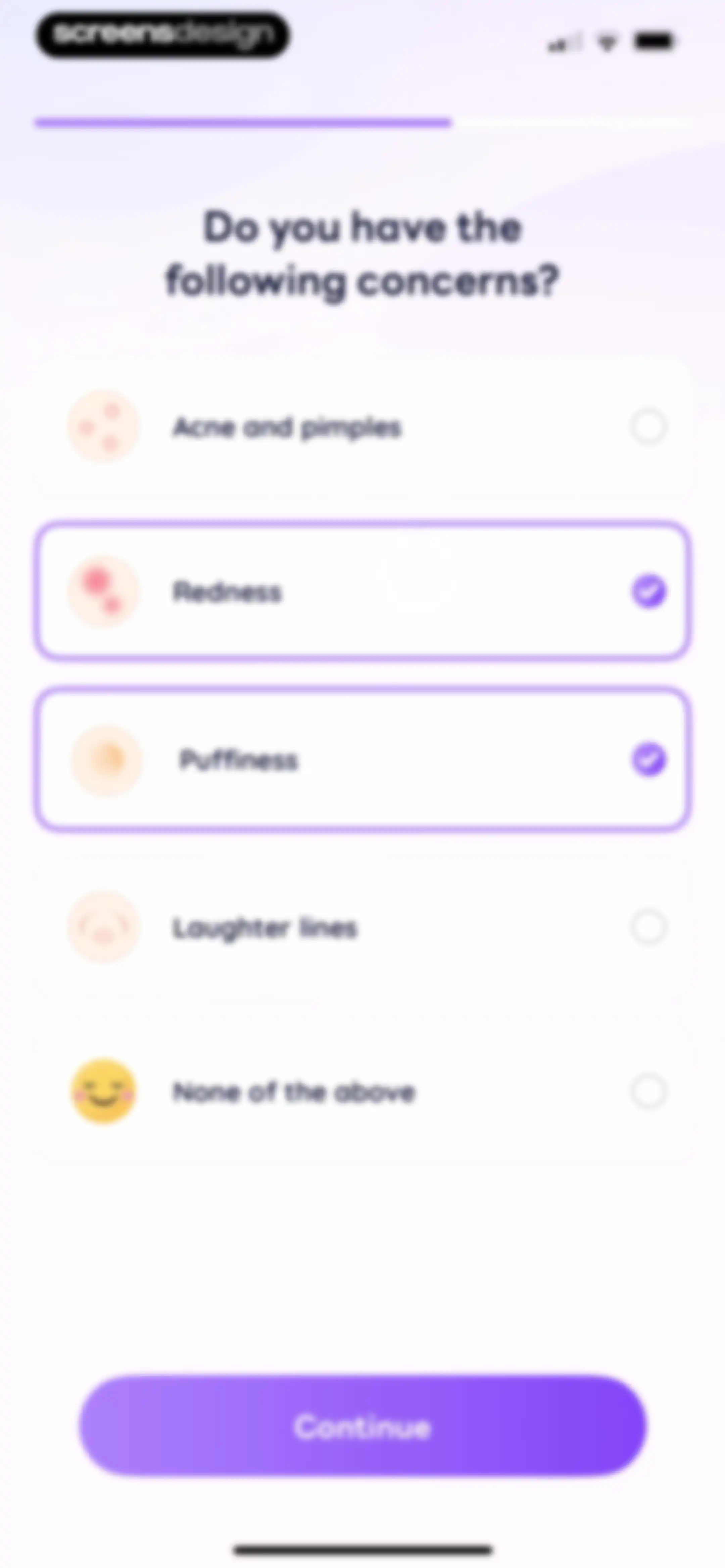This screenshot has height=1568, width=725.
Task: Tap the Continue button
Action: click(362, 1426)
